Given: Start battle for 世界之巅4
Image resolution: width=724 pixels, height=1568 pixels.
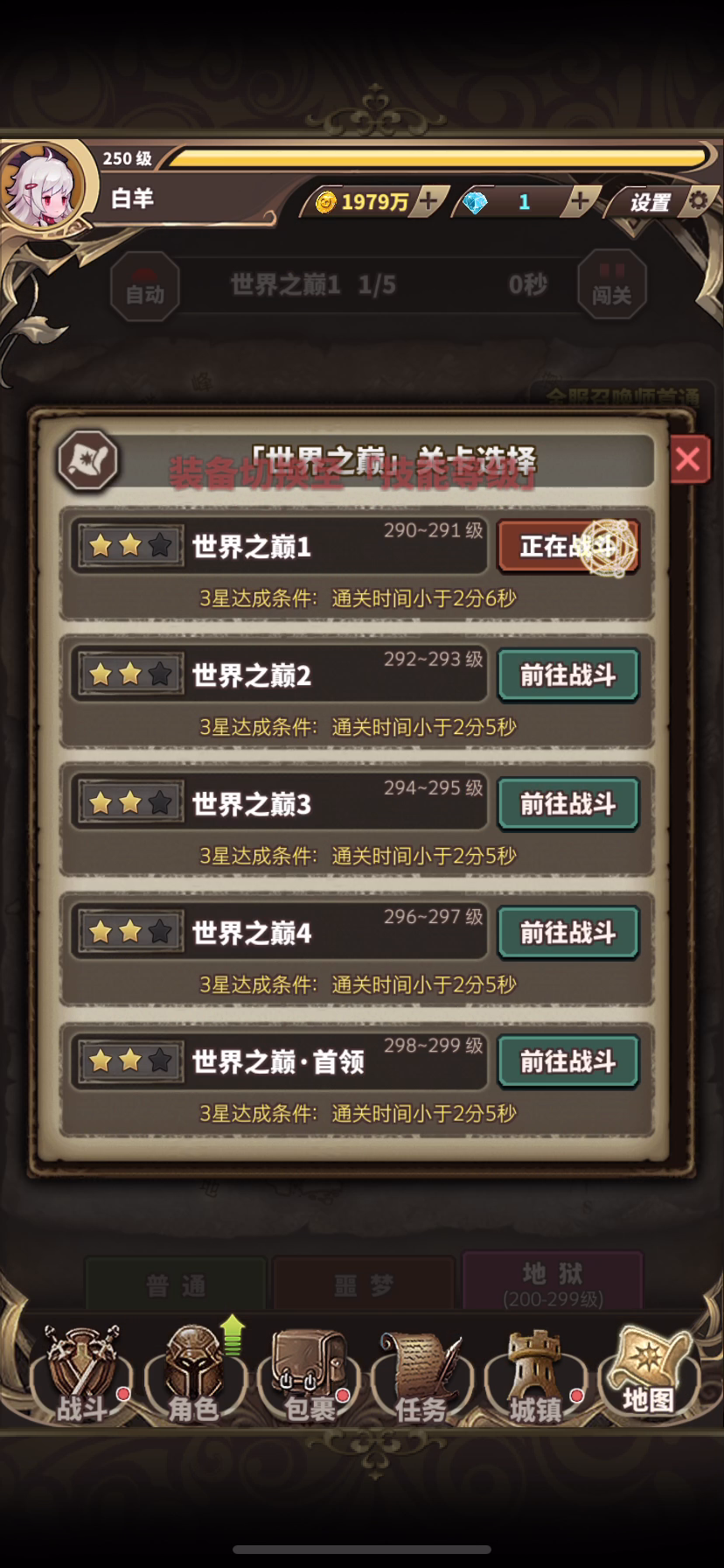Looking at the screenshot, I should tap(568, 932).
